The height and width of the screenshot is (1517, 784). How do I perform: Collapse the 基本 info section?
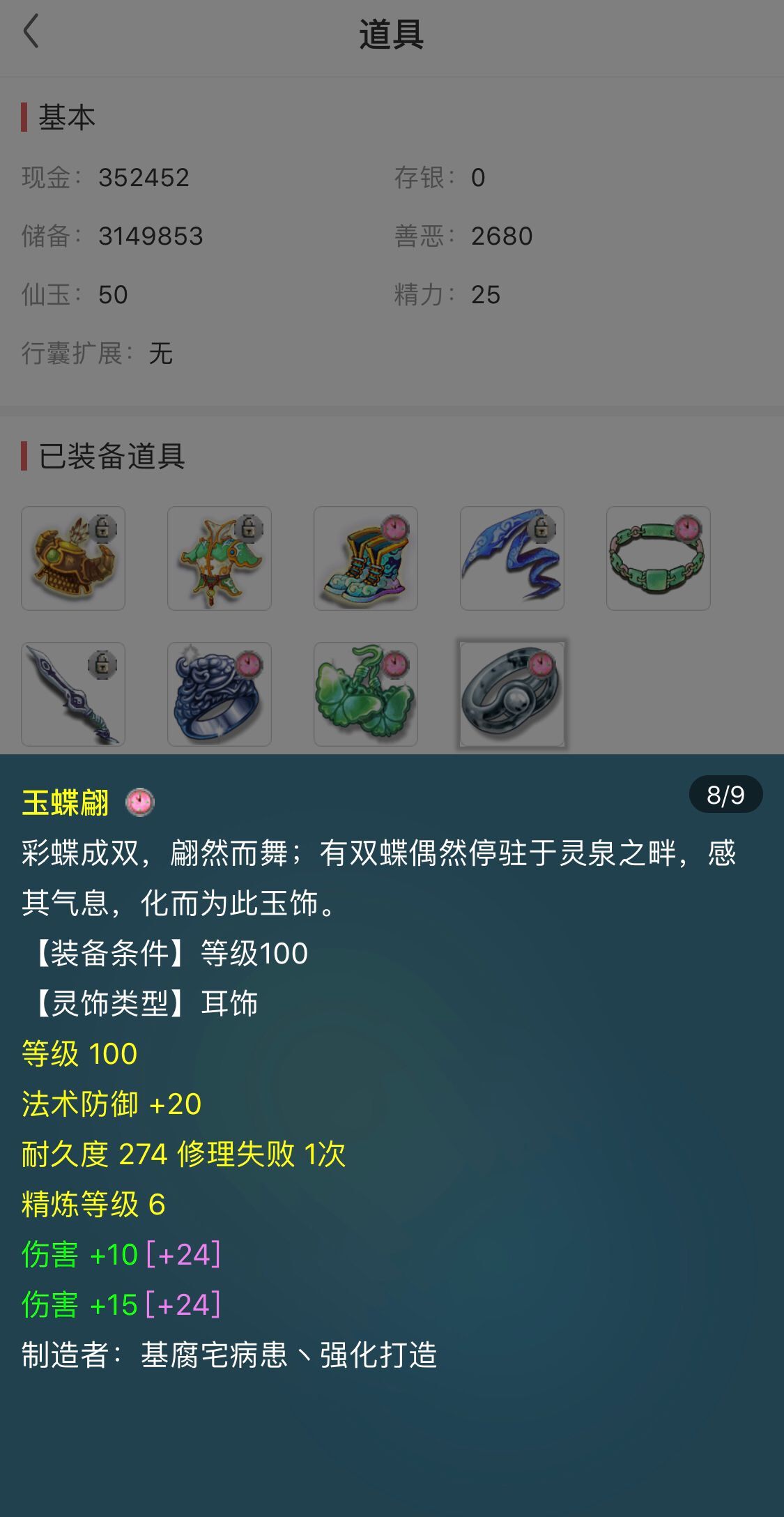click(x=66, y=117)
